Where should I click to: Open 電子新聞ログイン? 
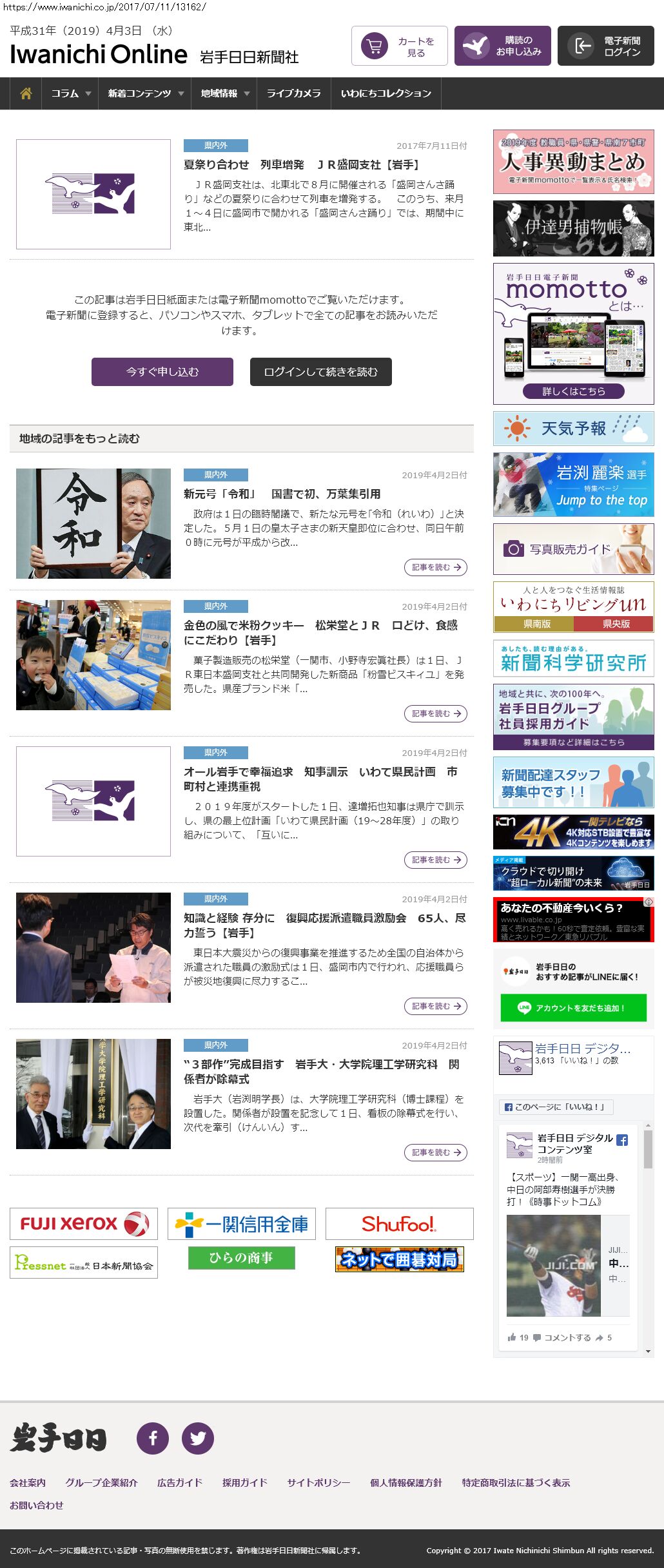pos(605,46)
